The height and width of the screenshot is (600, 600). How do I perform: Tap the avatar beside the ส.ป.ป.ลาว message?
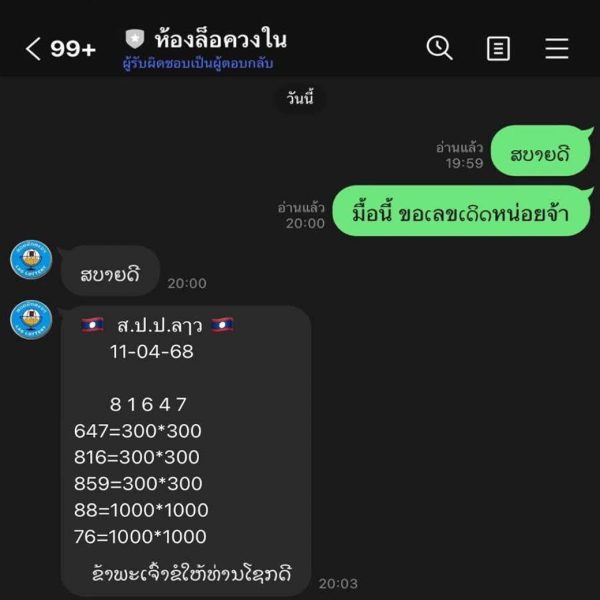(31, 320)
